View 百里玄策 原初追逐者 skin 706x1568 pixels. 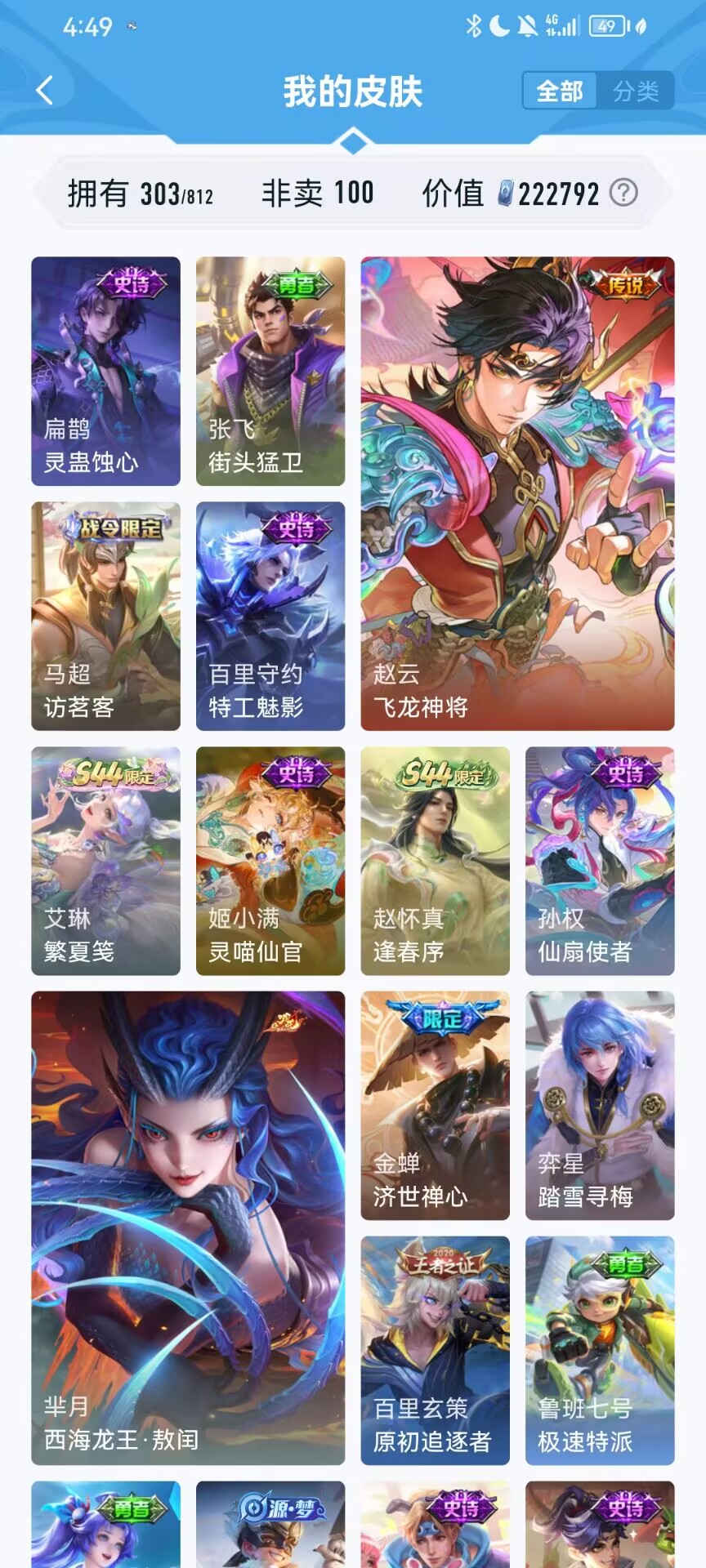tap(435, 1351)
